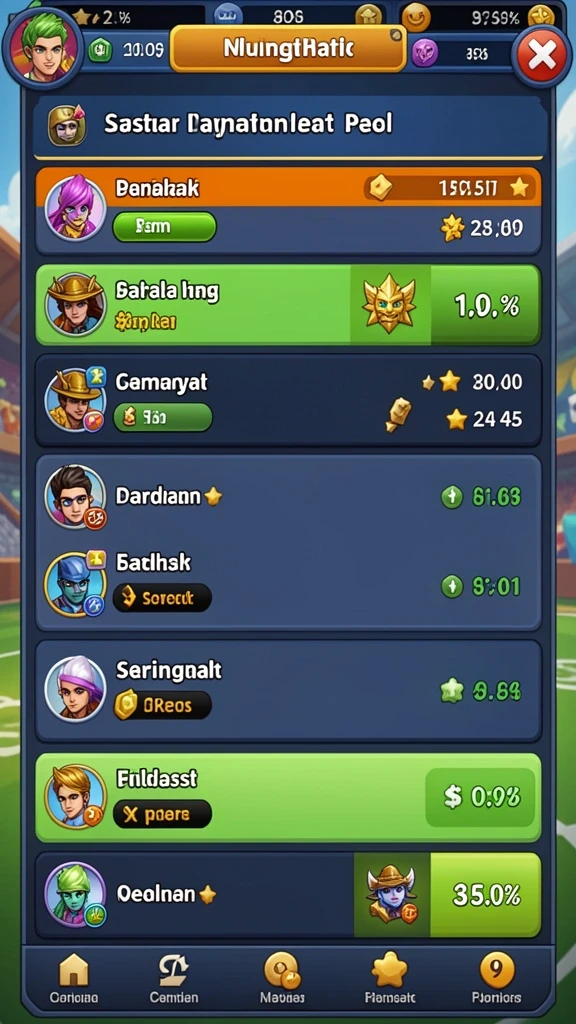Tap the green button under Benahak
This screenshot has width=576, height=1024.
(164, 227)
